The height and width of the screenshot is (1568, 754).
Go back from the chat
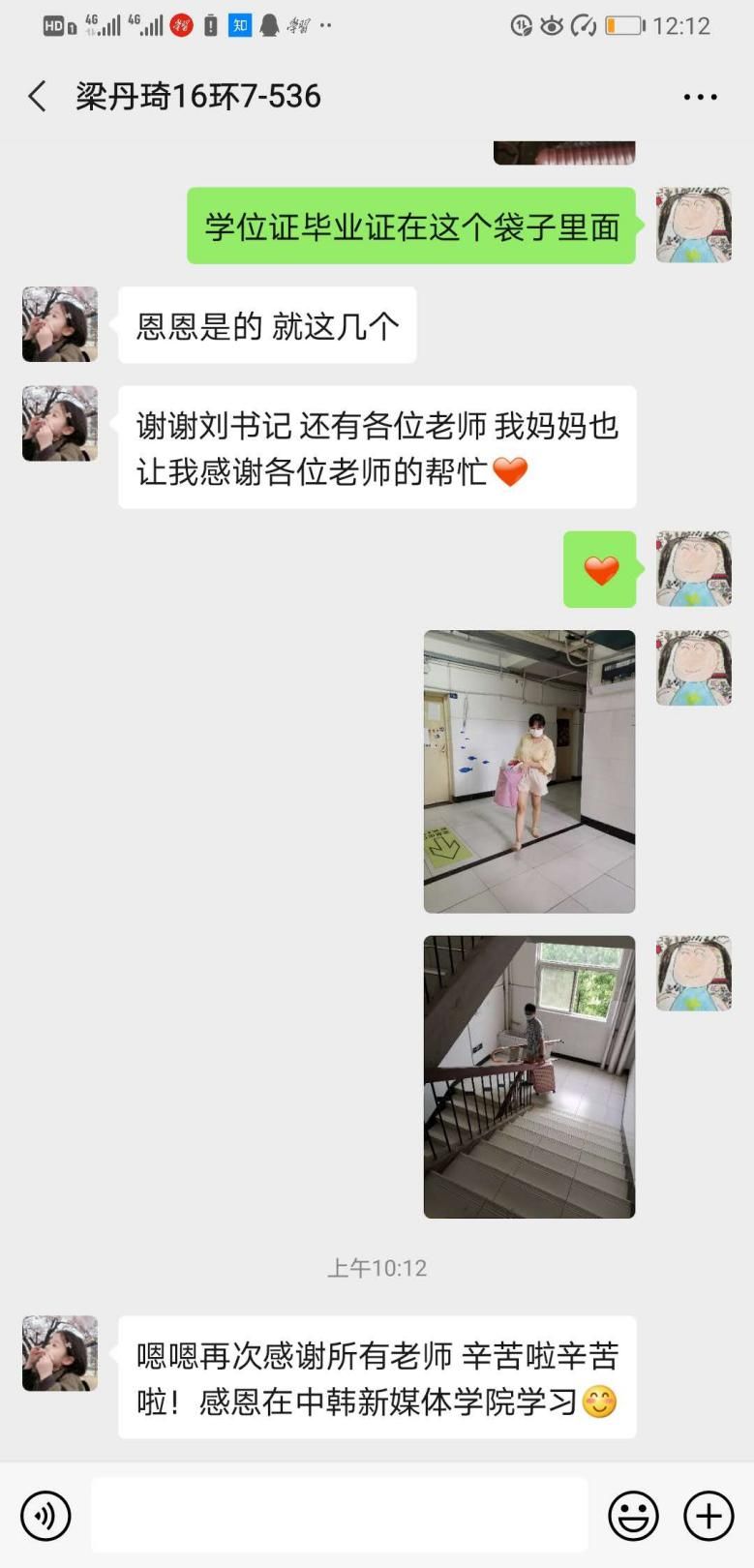(x=38, y=96)
